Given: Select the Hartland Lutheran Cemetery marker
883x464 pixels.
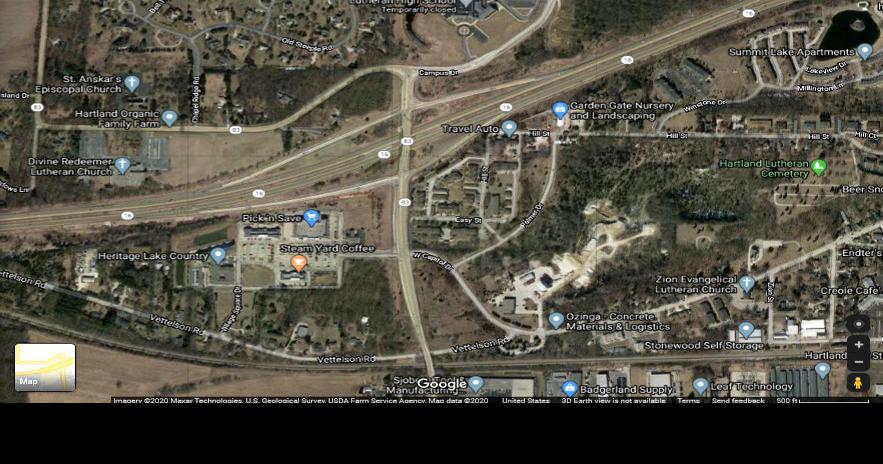Looking at the screenshot, I should pyautogui.click(x=818, y=167).
